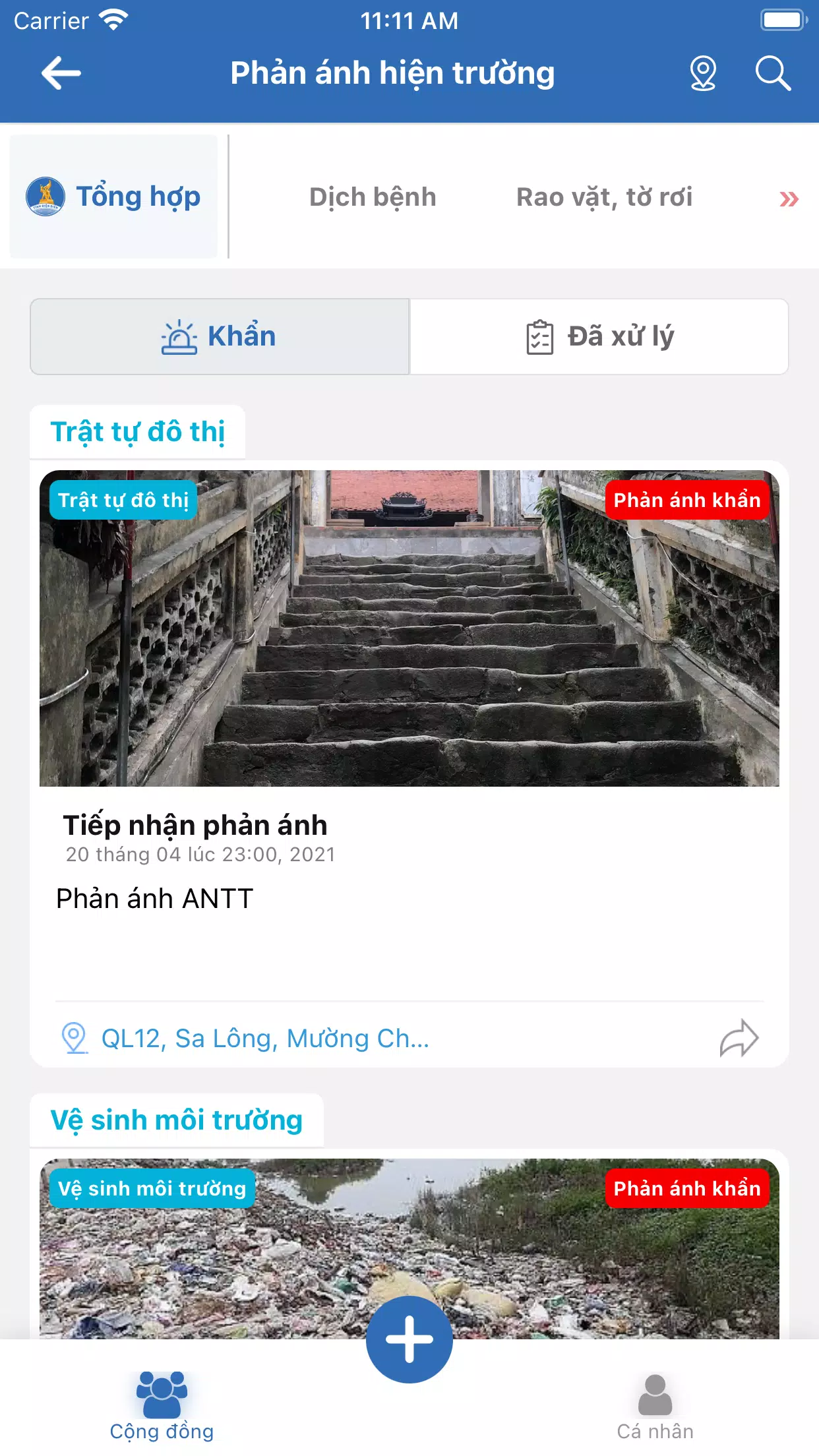Show more categories with the red arrows
The height and width of the screenshot is (1456, 819).
pos(789,198)
